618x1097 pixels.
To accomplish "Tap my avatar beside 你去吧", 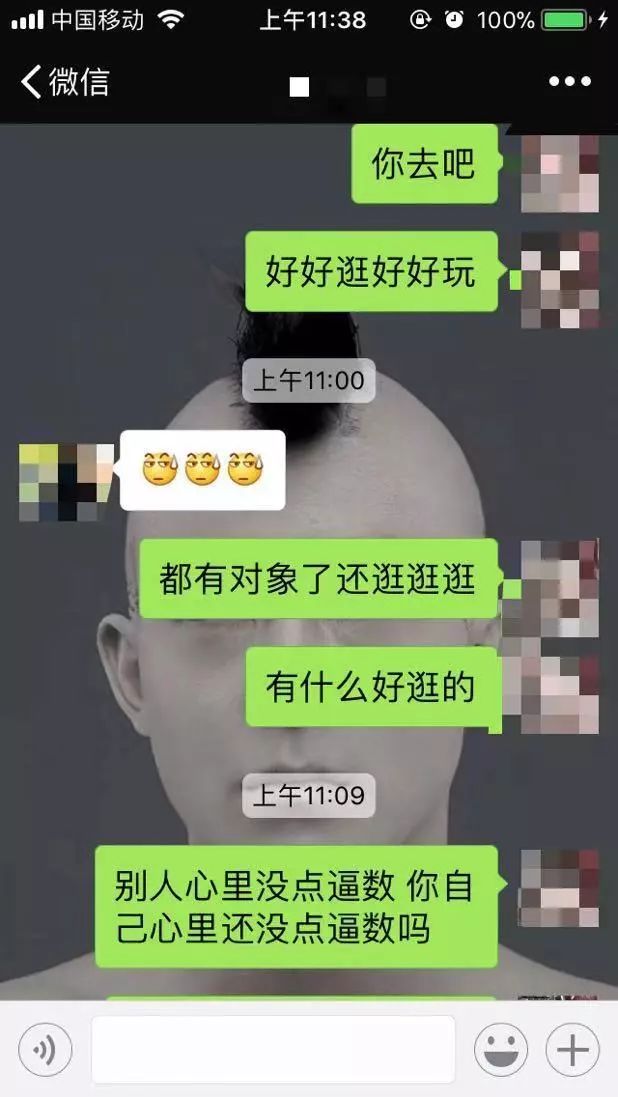I will [x=560, y=172].
